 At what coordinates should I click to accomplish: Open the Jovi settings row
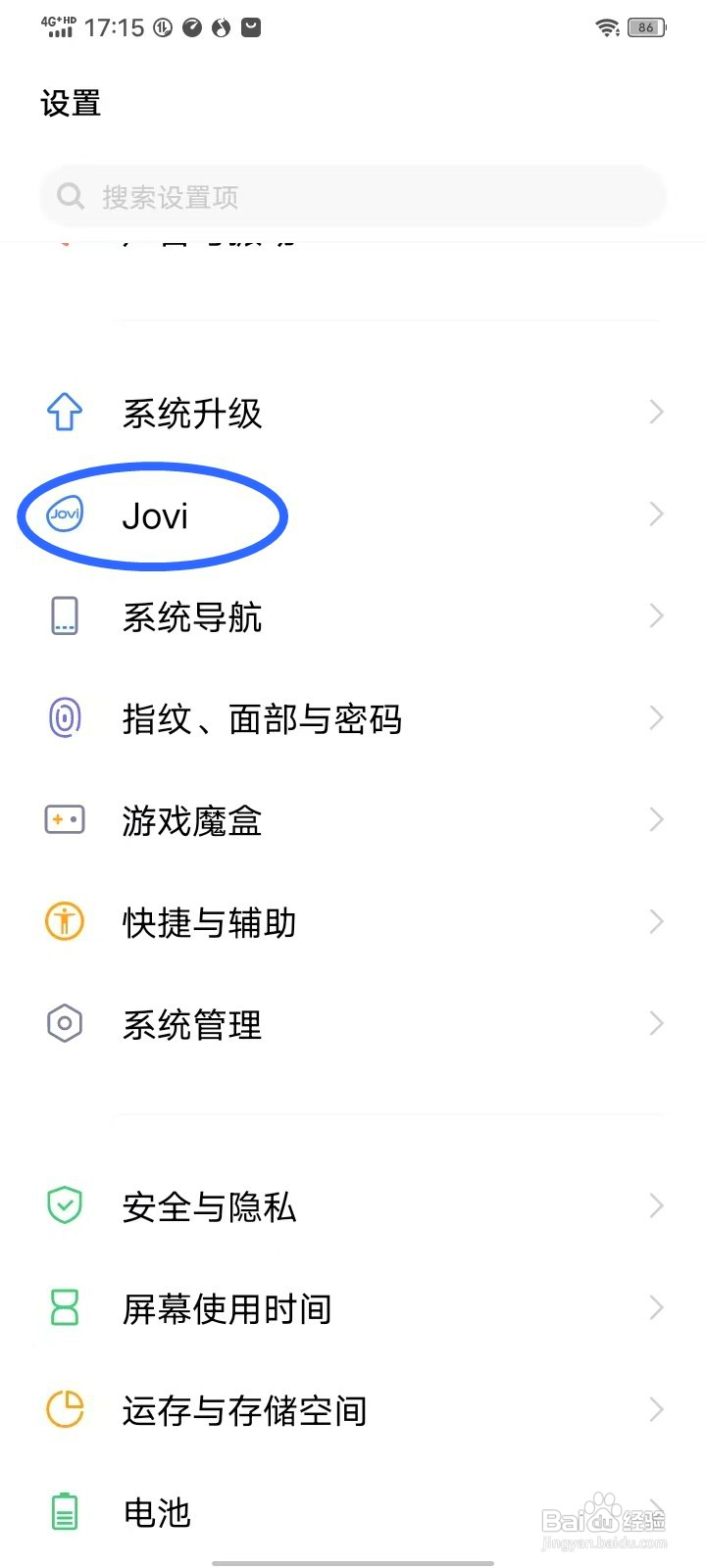tap(353, 514)
